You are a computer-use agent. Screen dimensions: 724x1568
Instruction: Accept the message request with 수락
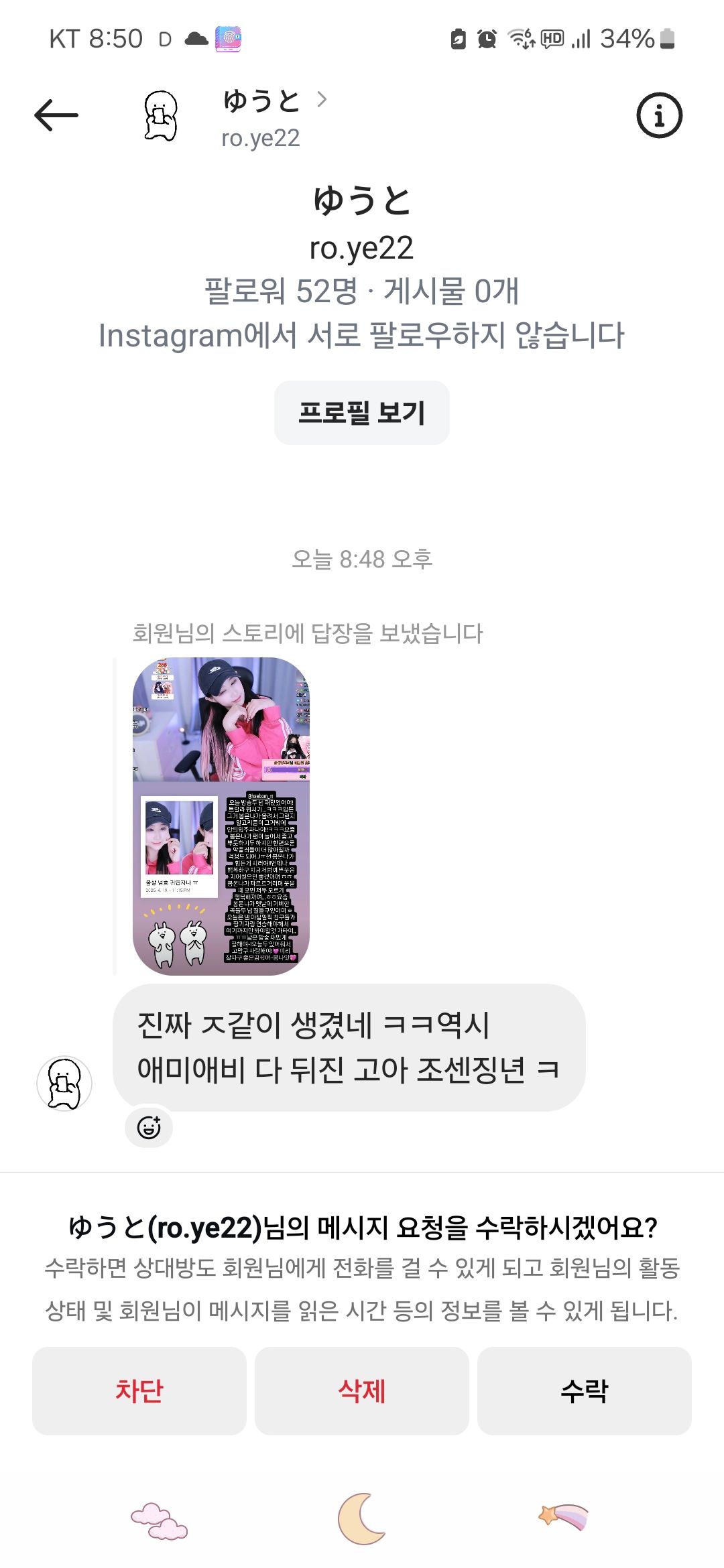click(x=584, y=1390)
